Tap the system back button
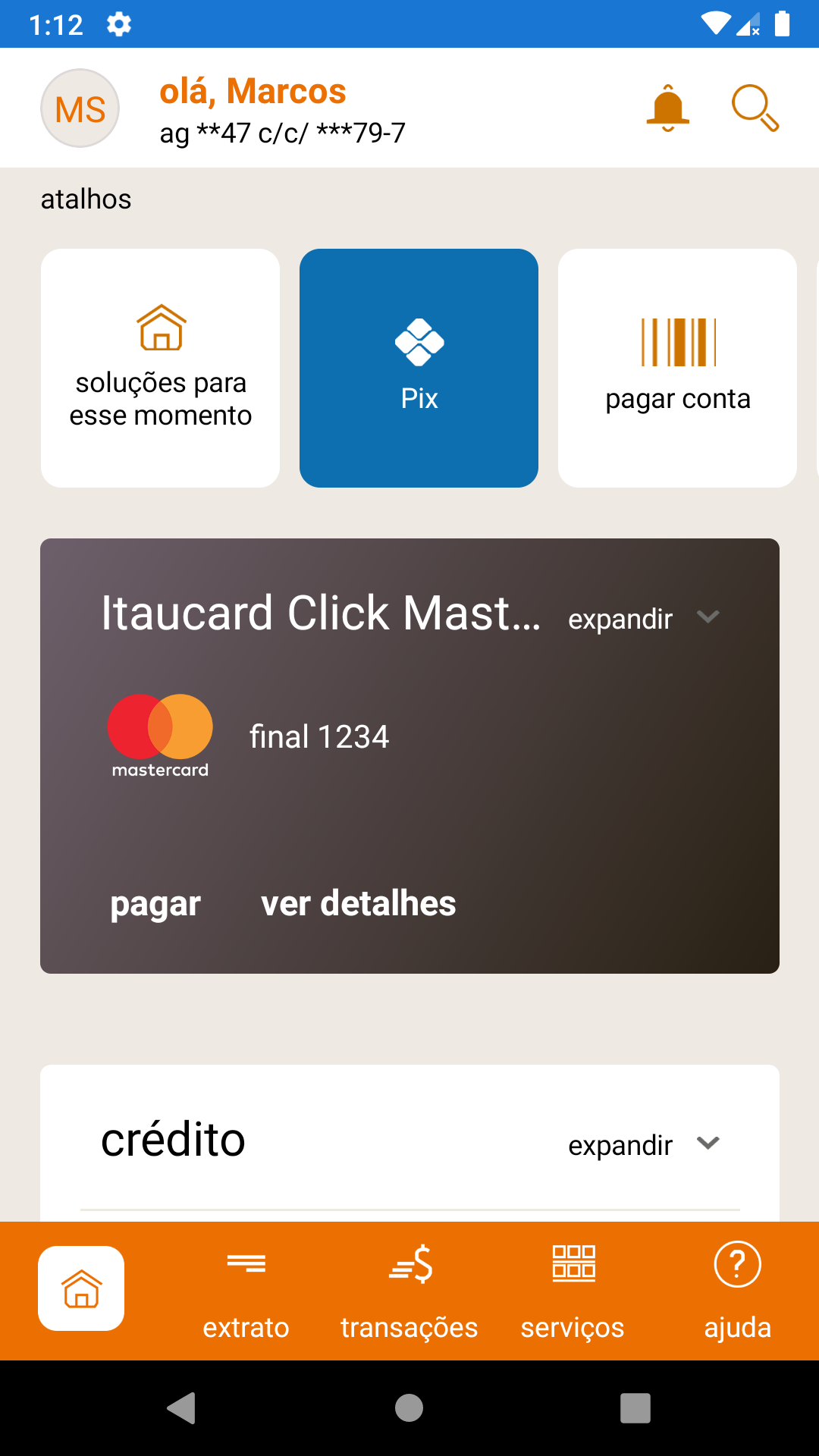 (x=182, y=1408)
